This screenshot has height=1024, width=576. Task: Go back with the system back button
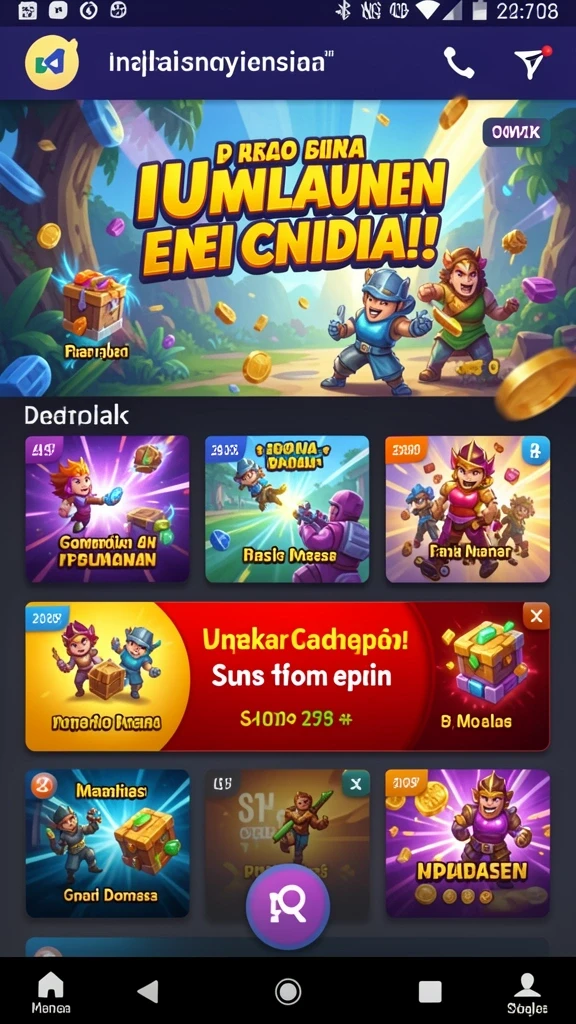click(x=148, y=991)
